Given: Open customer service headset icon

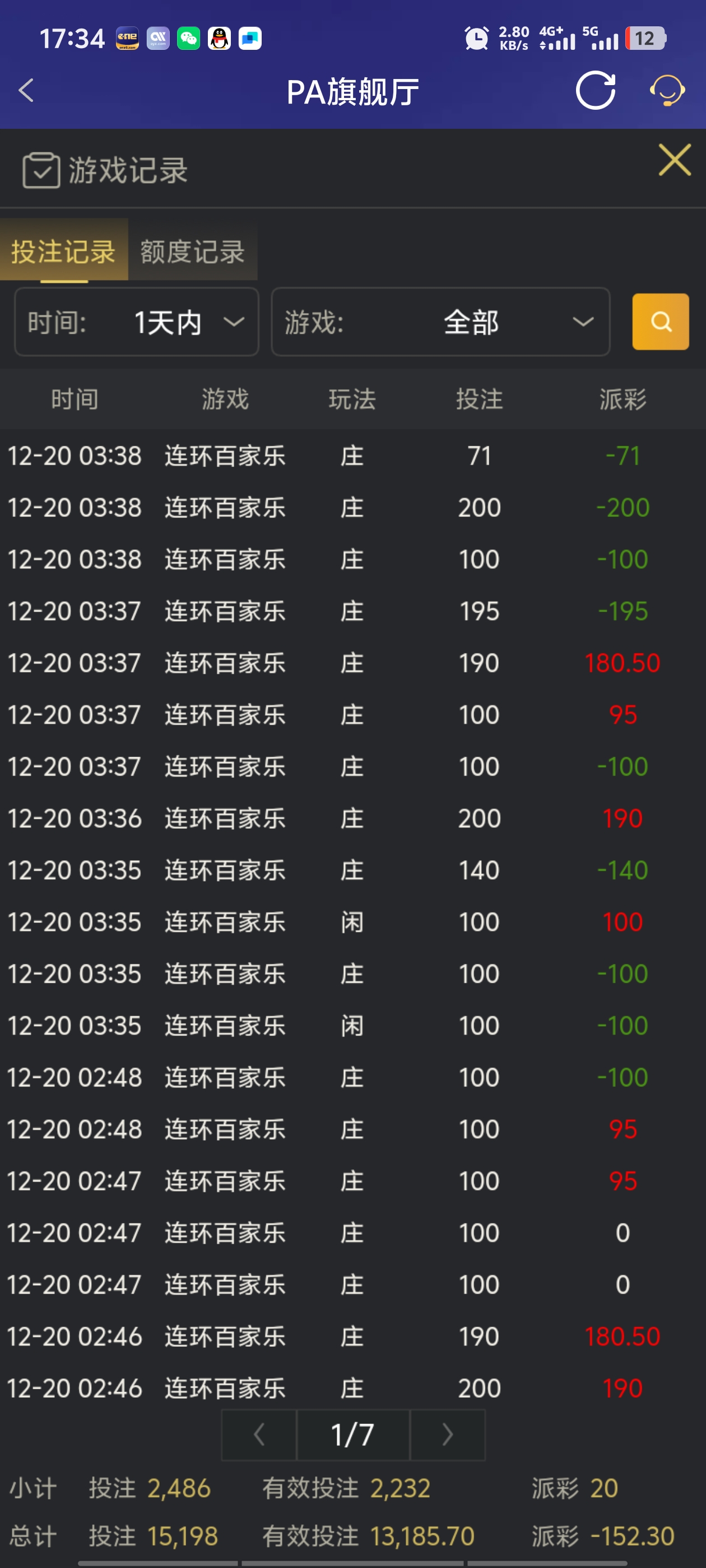Looking at the screenshot, I should click(x=667, y=91).
